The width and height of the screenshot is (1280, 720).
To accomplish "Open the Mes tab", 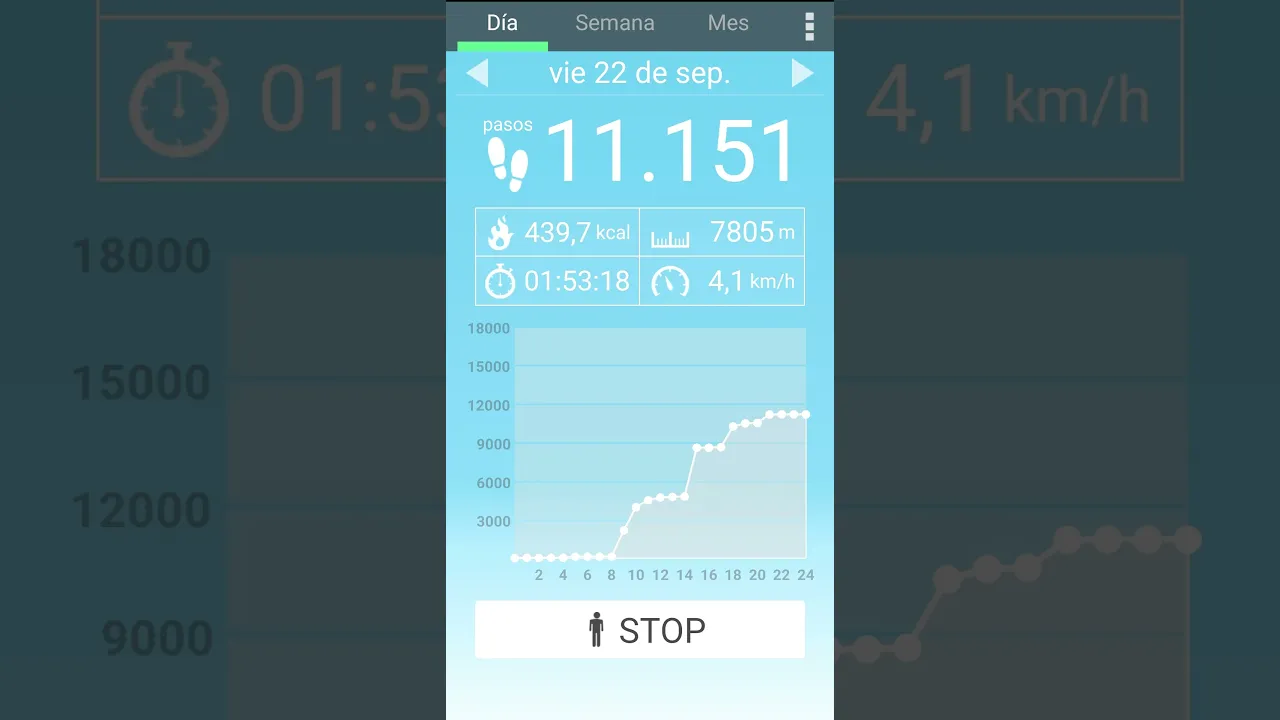I will [728, 23].
